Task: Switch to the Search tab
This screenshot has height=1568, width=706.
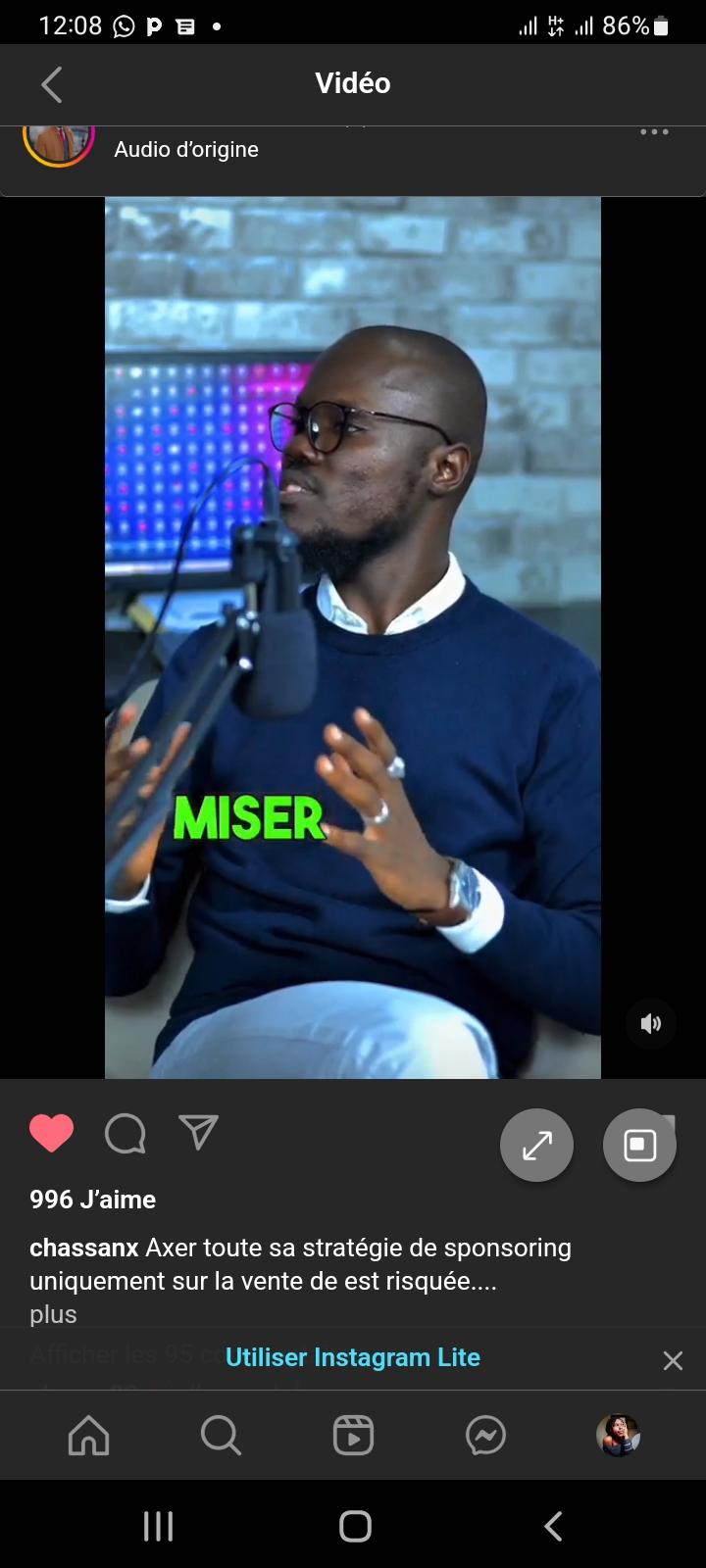Action: click(x=221, y=1436)
